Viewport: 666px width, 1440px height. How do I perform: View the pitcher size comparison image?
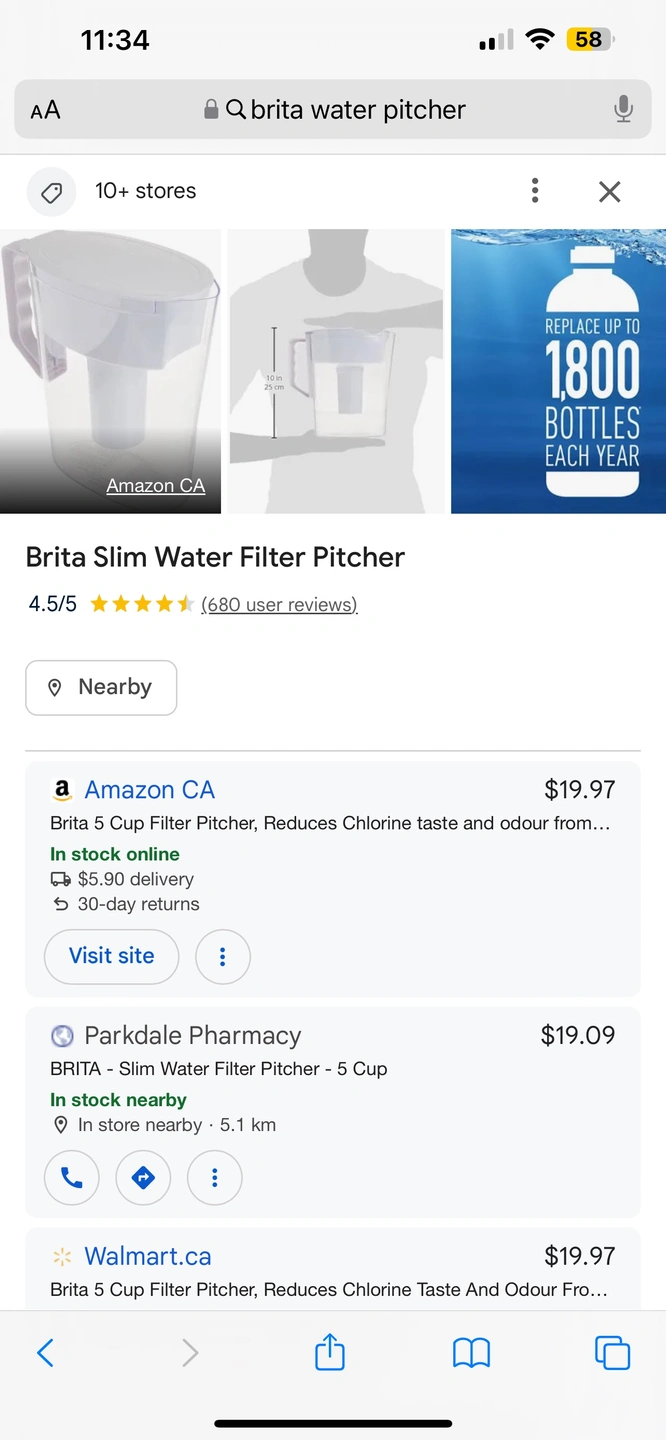[x=336, y=371]
